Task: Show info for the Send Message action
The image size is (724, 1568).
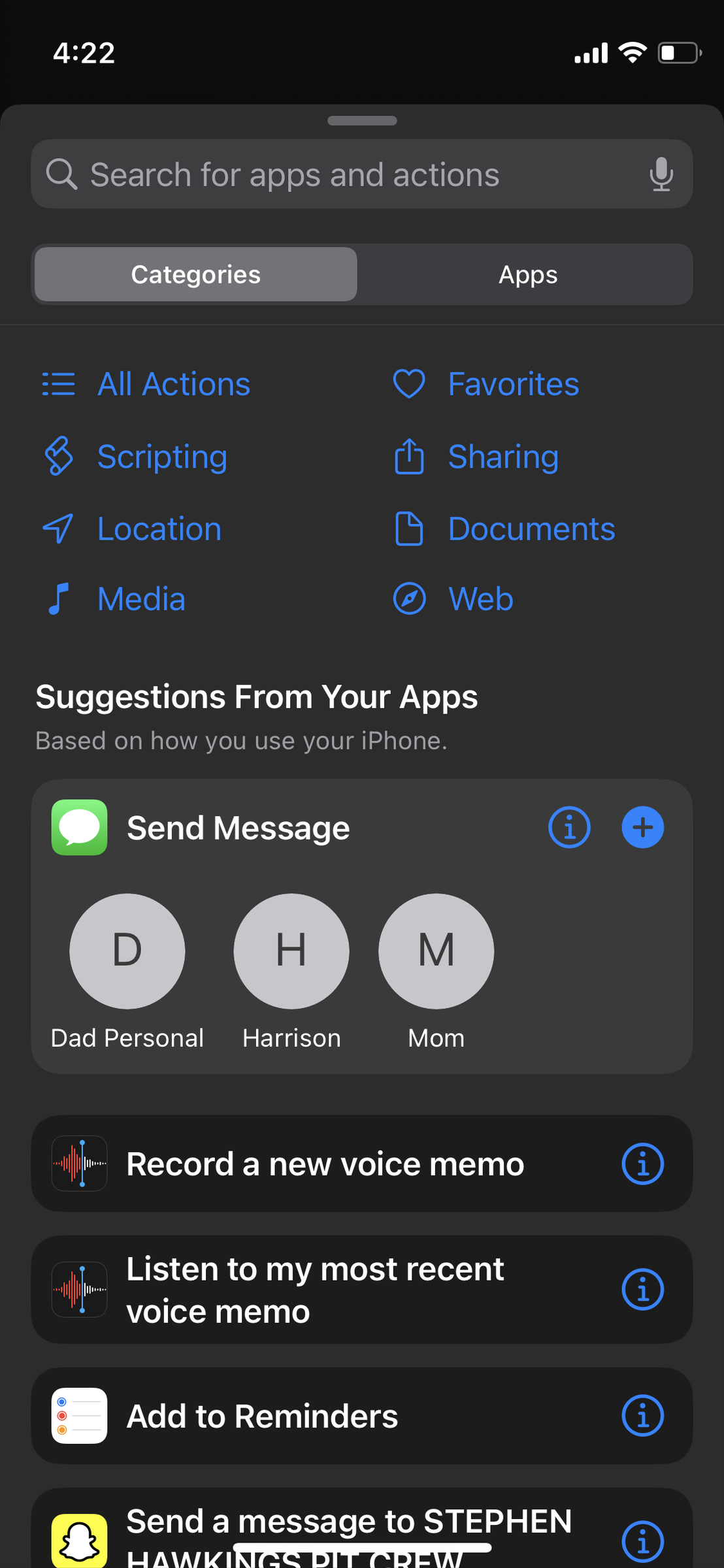Action: (569, 827)
